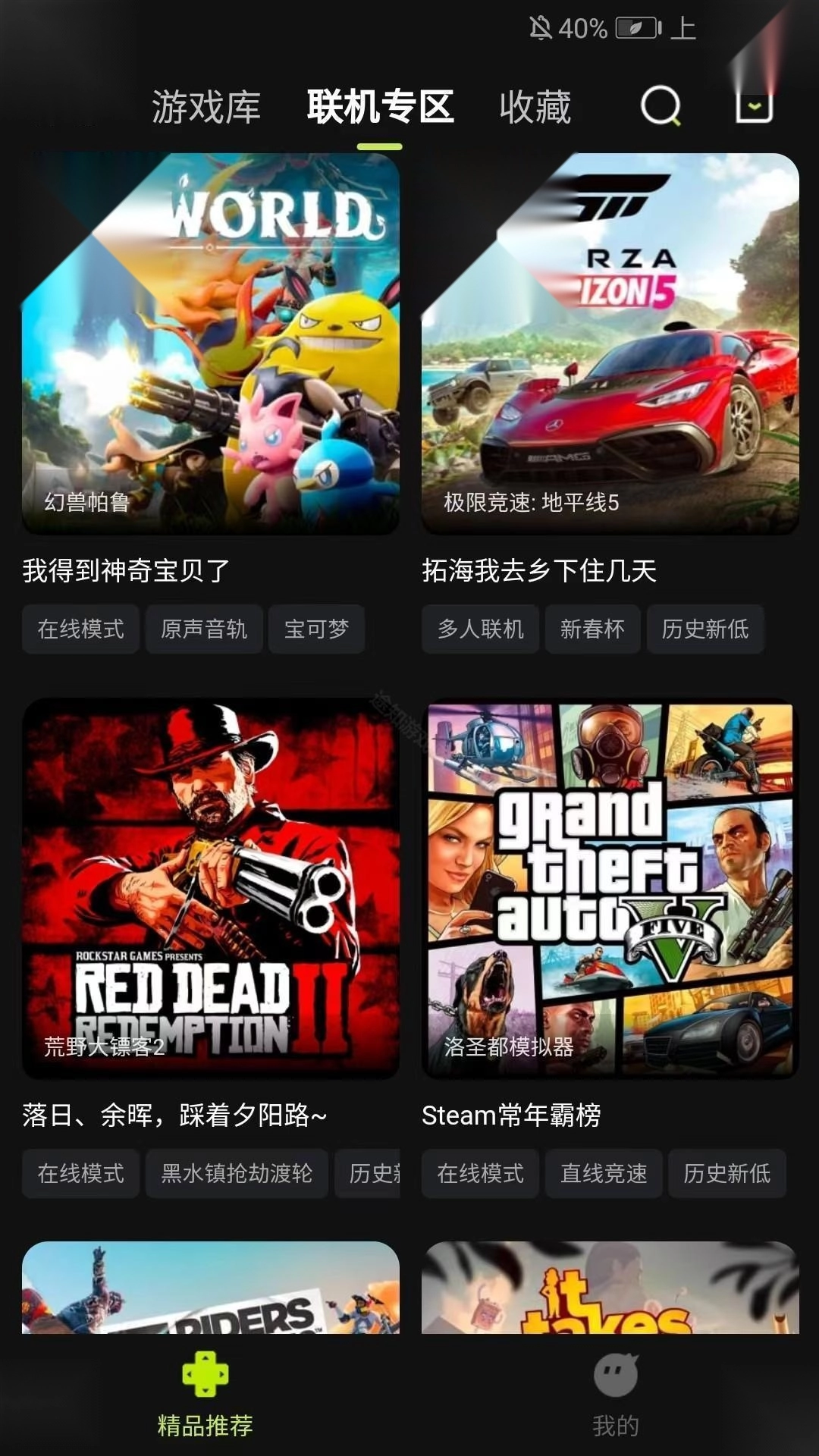Open the It Takes Two game card
819x1456 pixels.
(610, 1288)
